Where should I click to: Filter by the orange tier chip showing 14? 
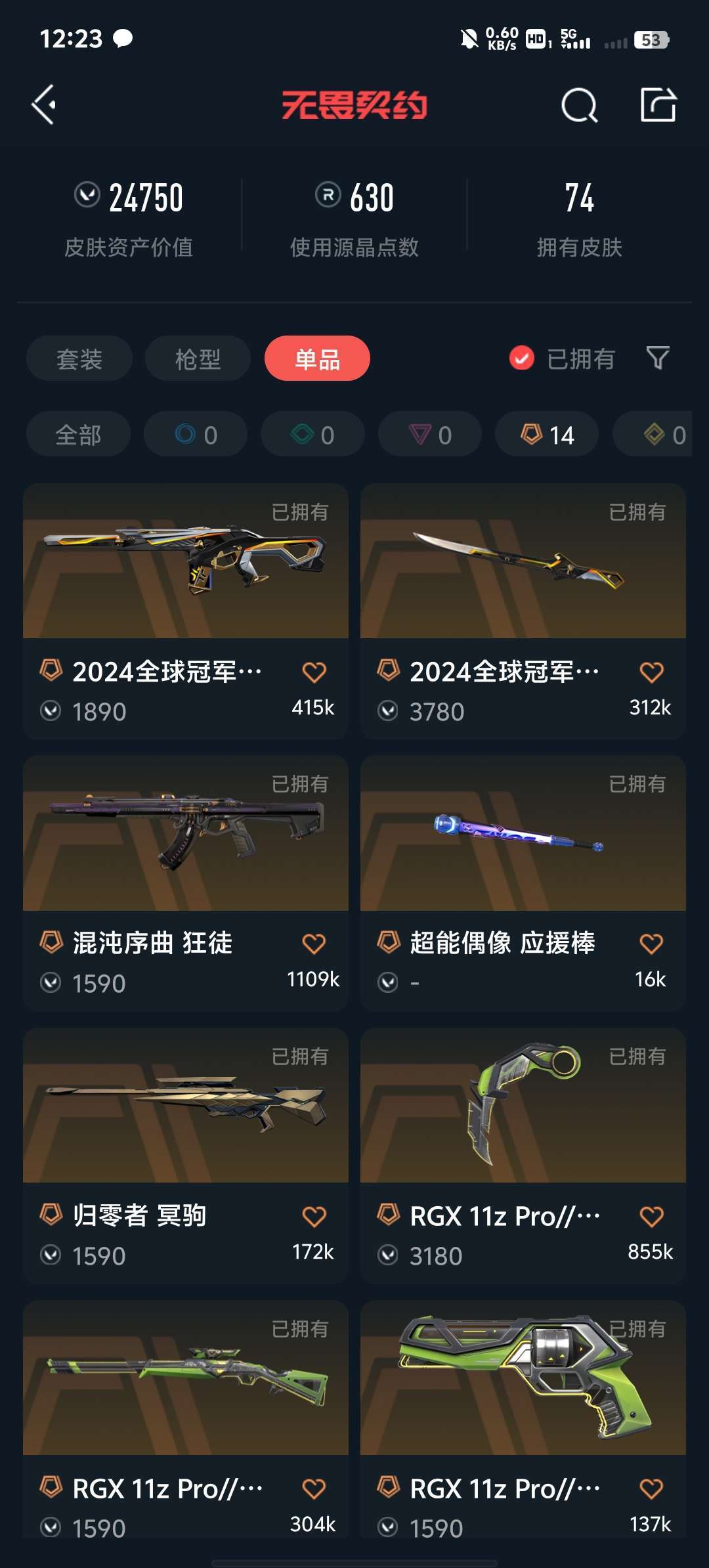tap(547, 434)
